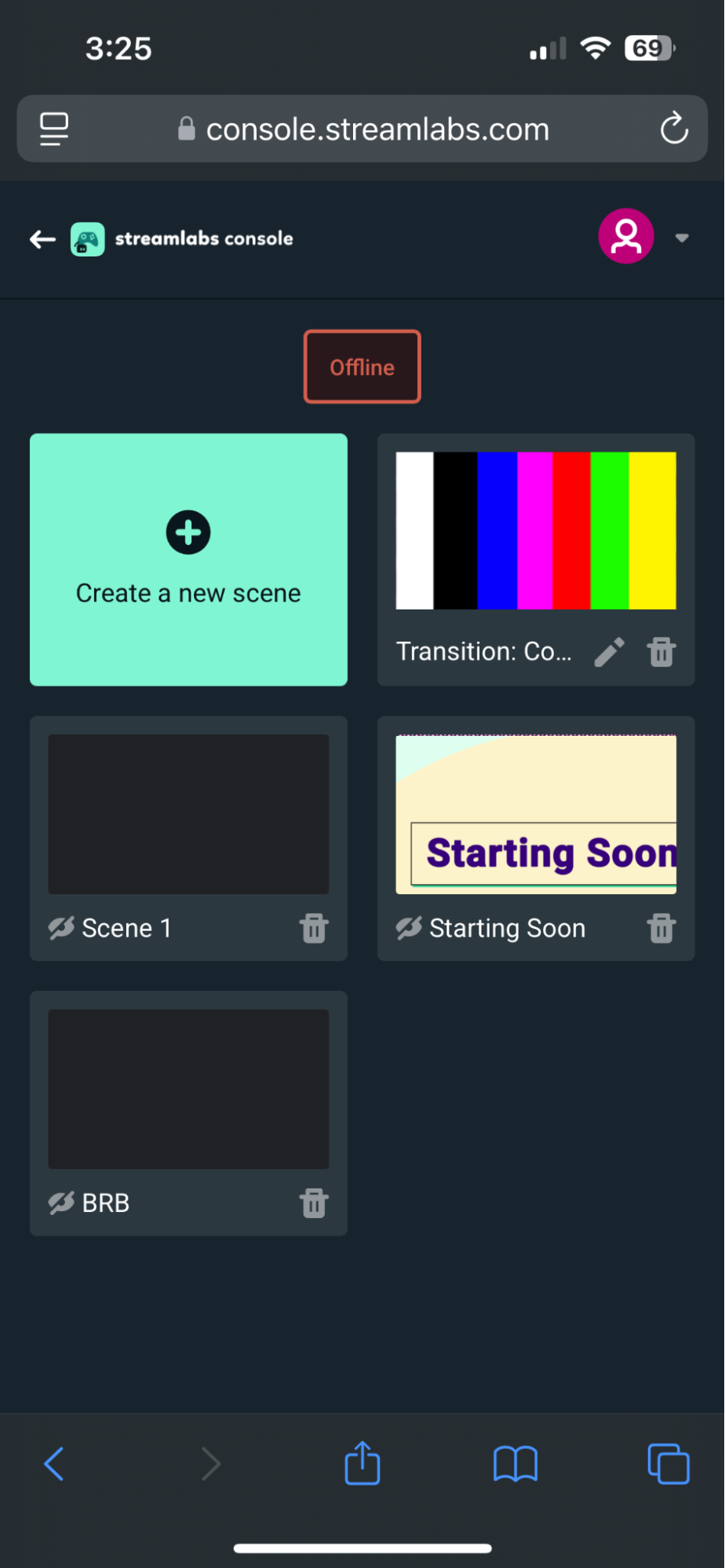
Task: Open Safari bookmarks
Action: click(515, 1464)
